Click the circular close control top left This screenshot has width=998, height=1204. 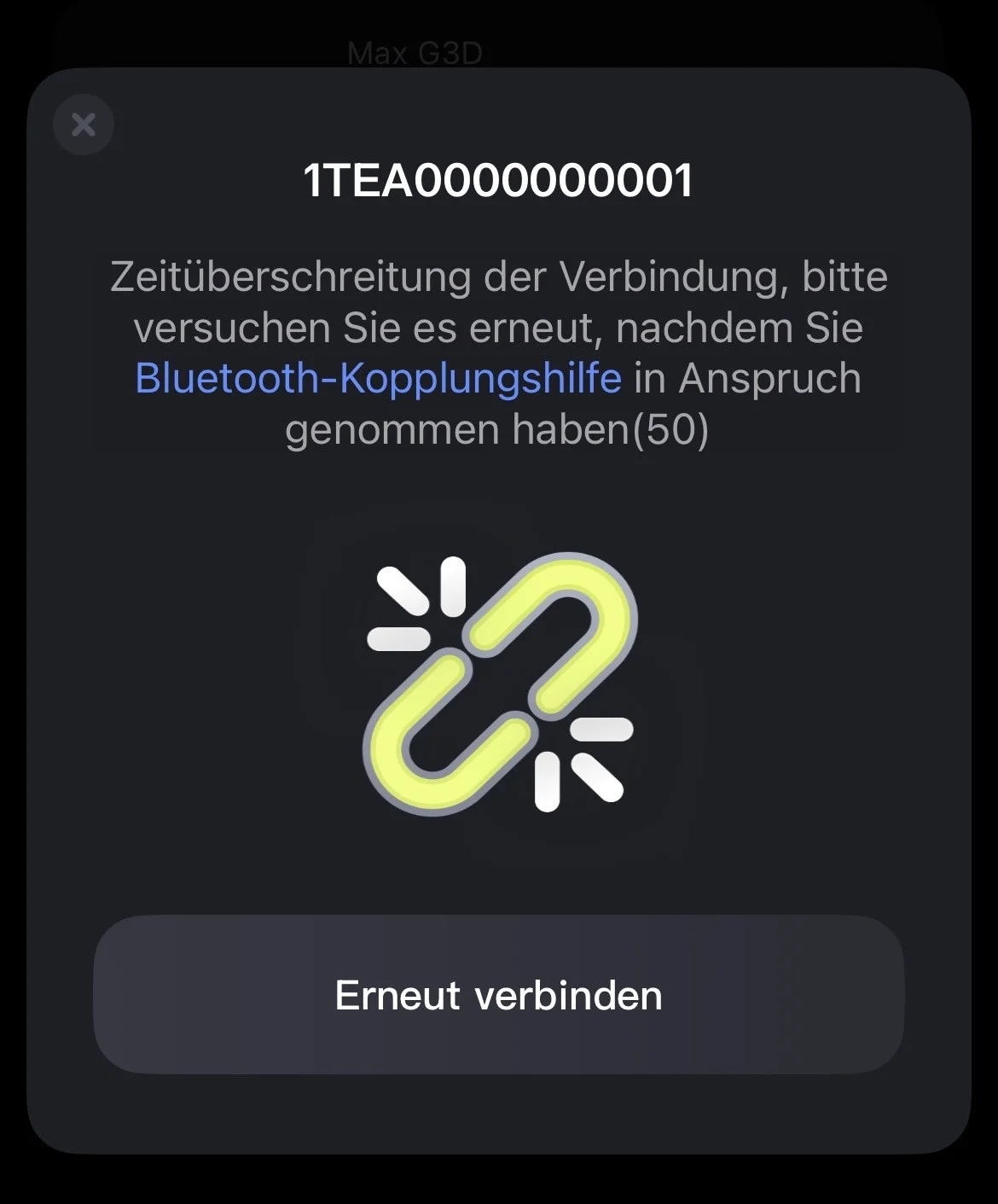click(x=83, y=125)
